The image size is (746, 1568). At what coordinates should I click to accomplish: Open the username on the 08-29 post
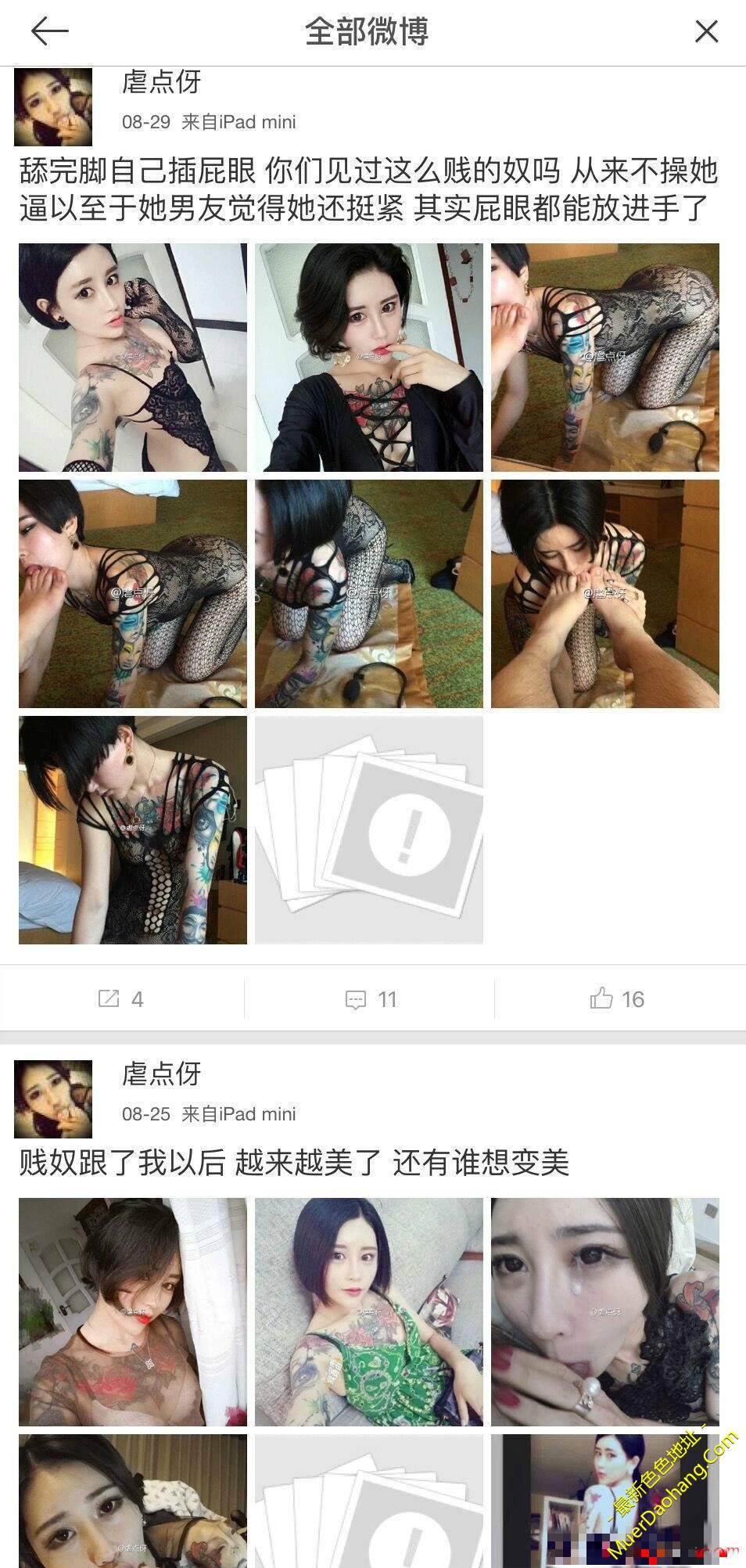(x=162, y=81)
